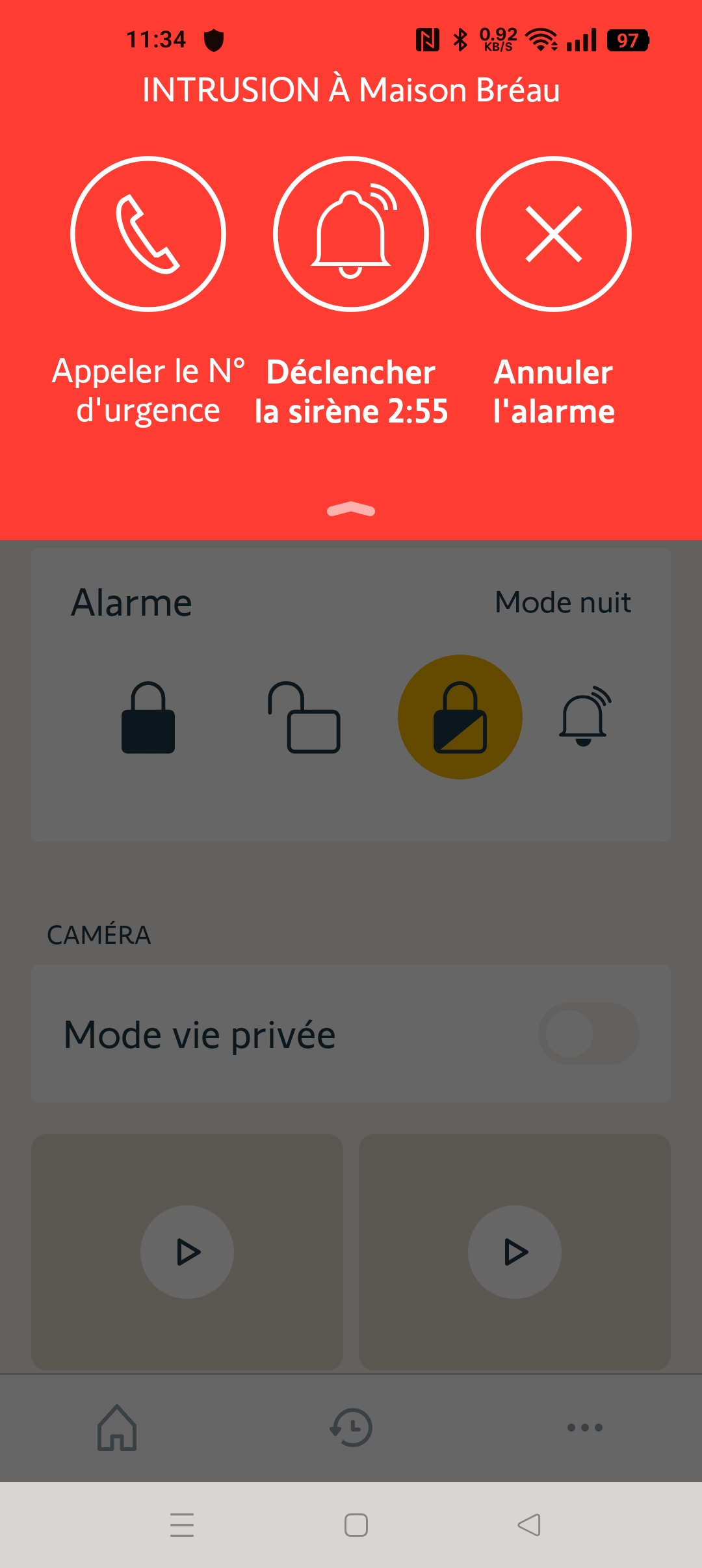The width and height of the screenshot is (702, 1568).
Task: Trigger the siren now
Action: pos(351,234)
